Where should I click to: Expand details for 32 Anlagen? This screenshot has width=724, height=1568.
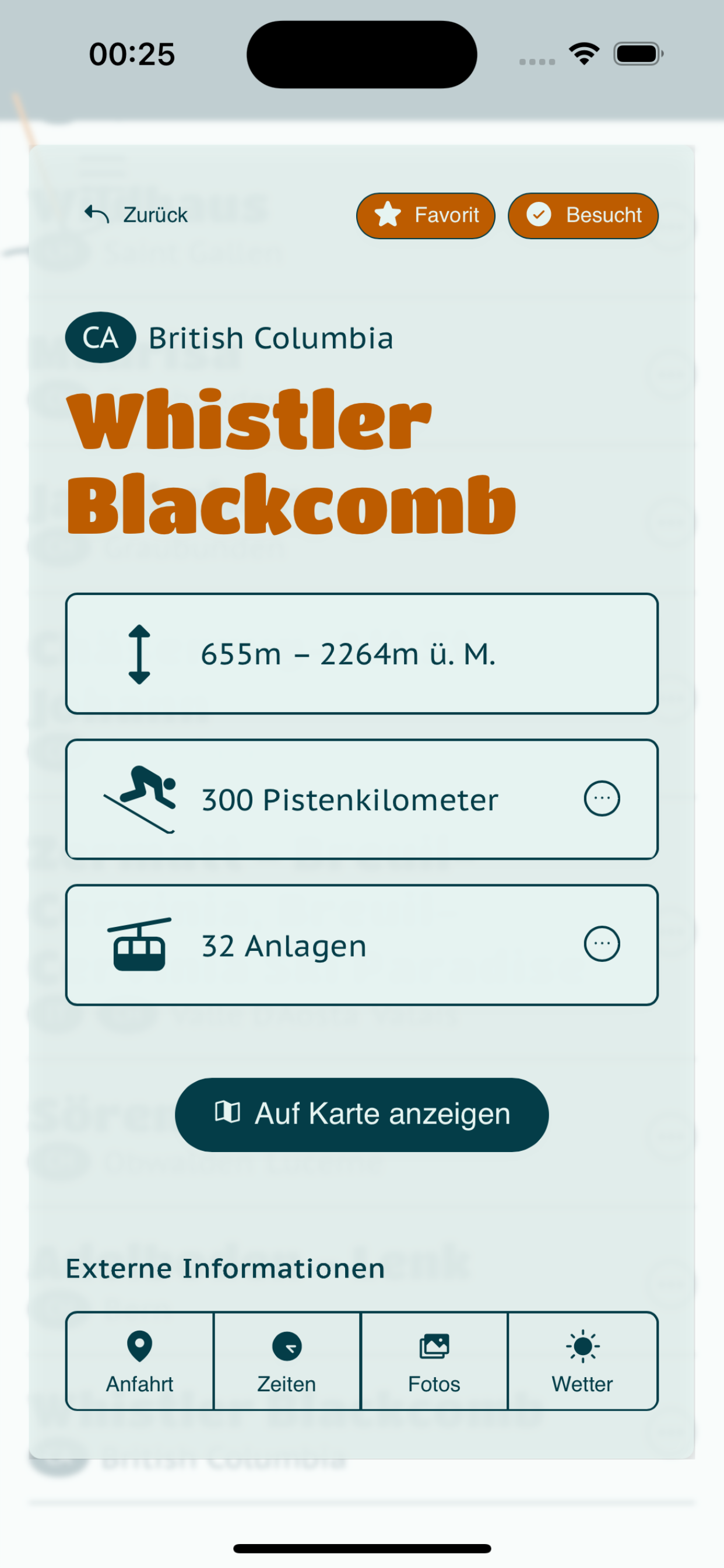coord(601,944)
